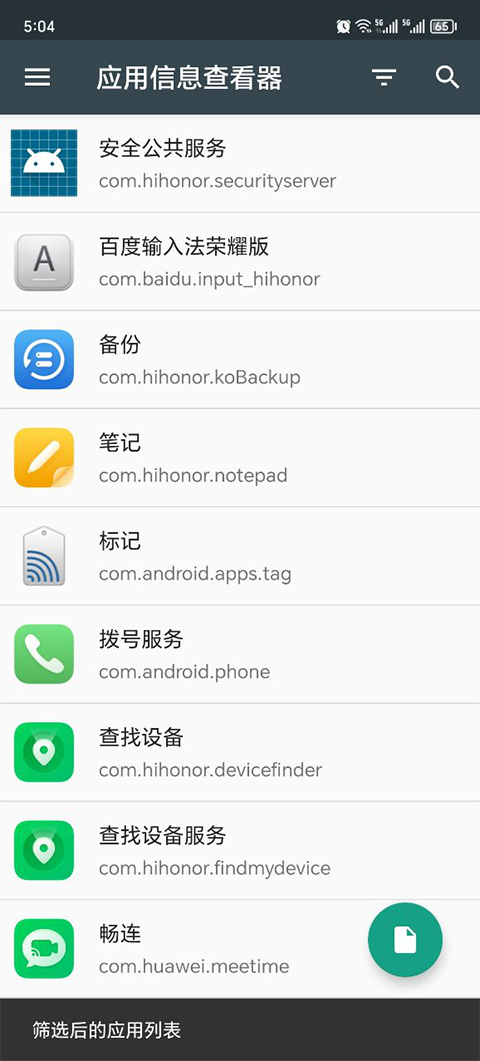Tap the search magnifier icon
This screenshot has height=1061, width=480.
[x=448, y=77]
